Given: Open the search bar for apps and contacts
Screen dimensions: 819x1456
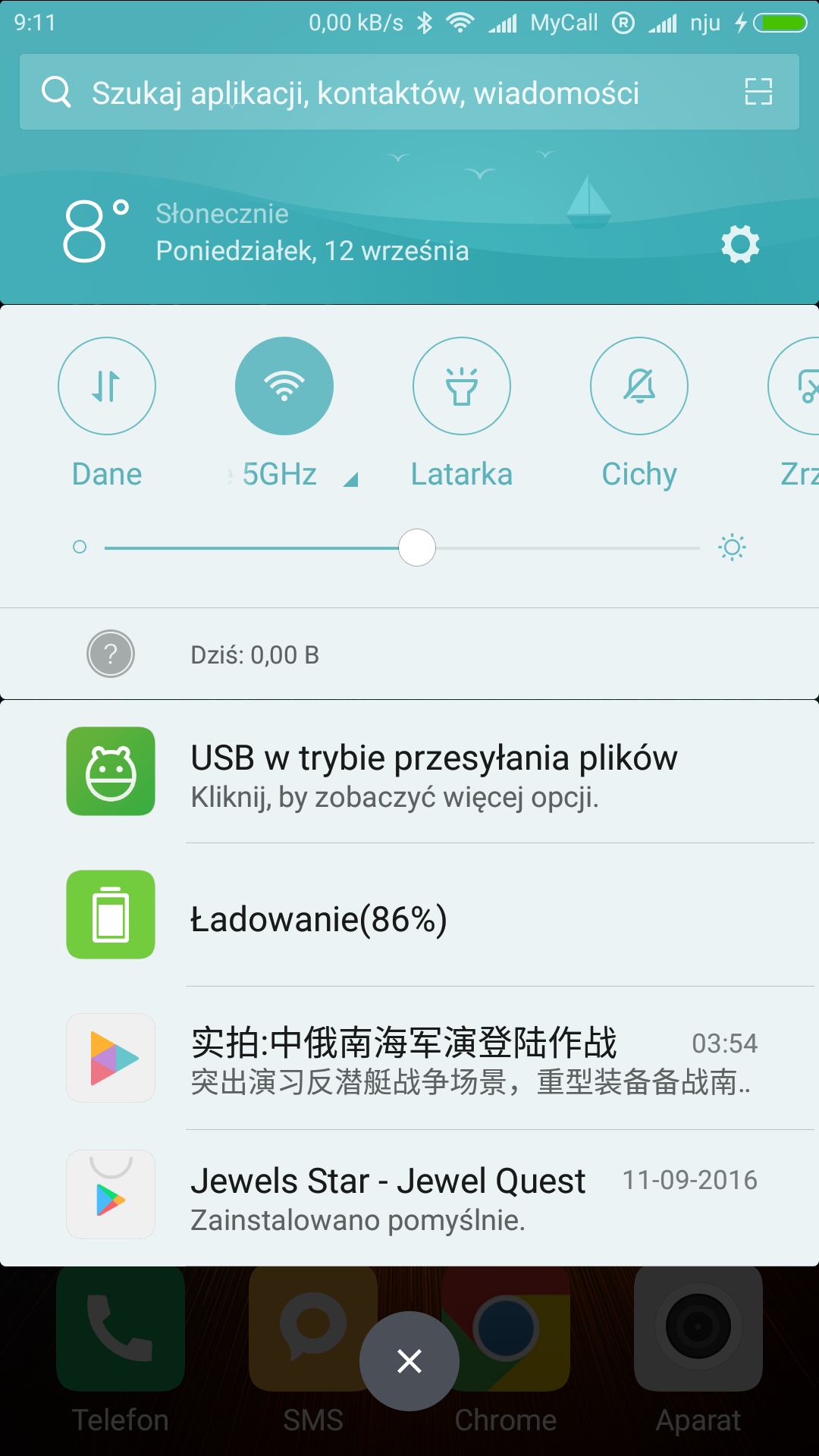Looking at the screenshot, I should (x=364, y=93).
